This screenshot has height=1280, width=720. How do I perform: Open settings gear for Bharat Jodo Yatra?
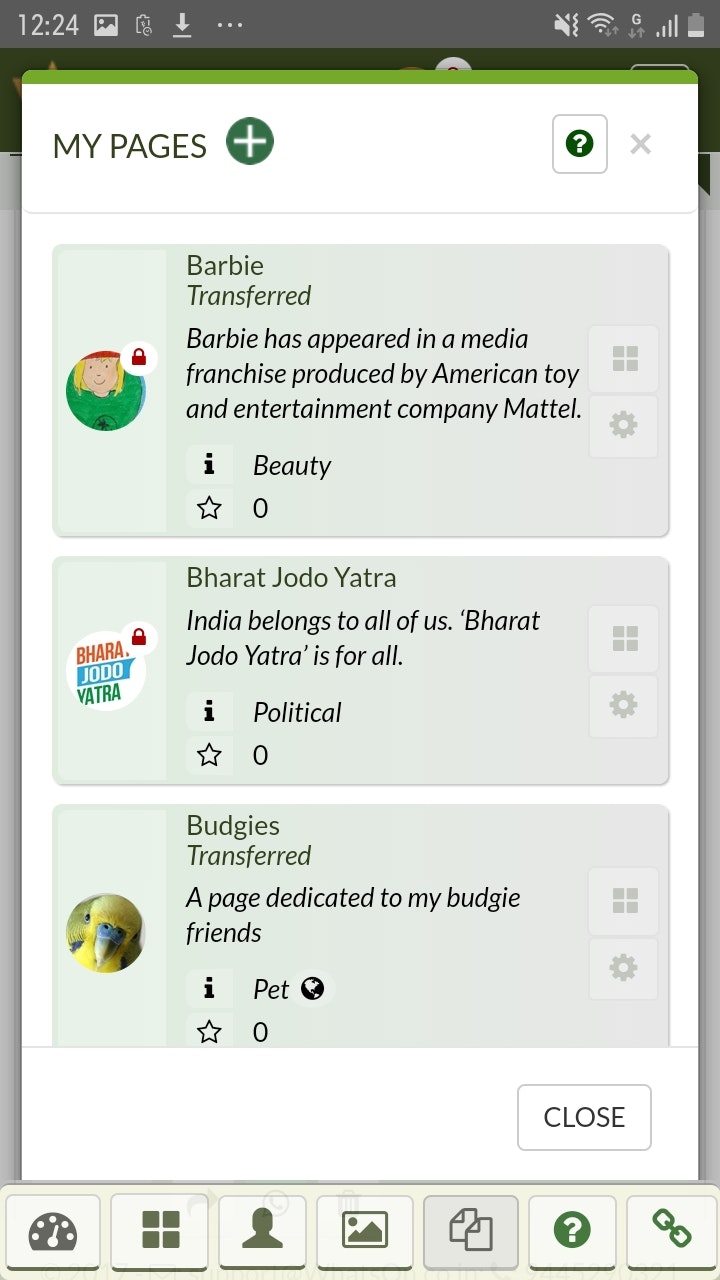pos(623,706)
